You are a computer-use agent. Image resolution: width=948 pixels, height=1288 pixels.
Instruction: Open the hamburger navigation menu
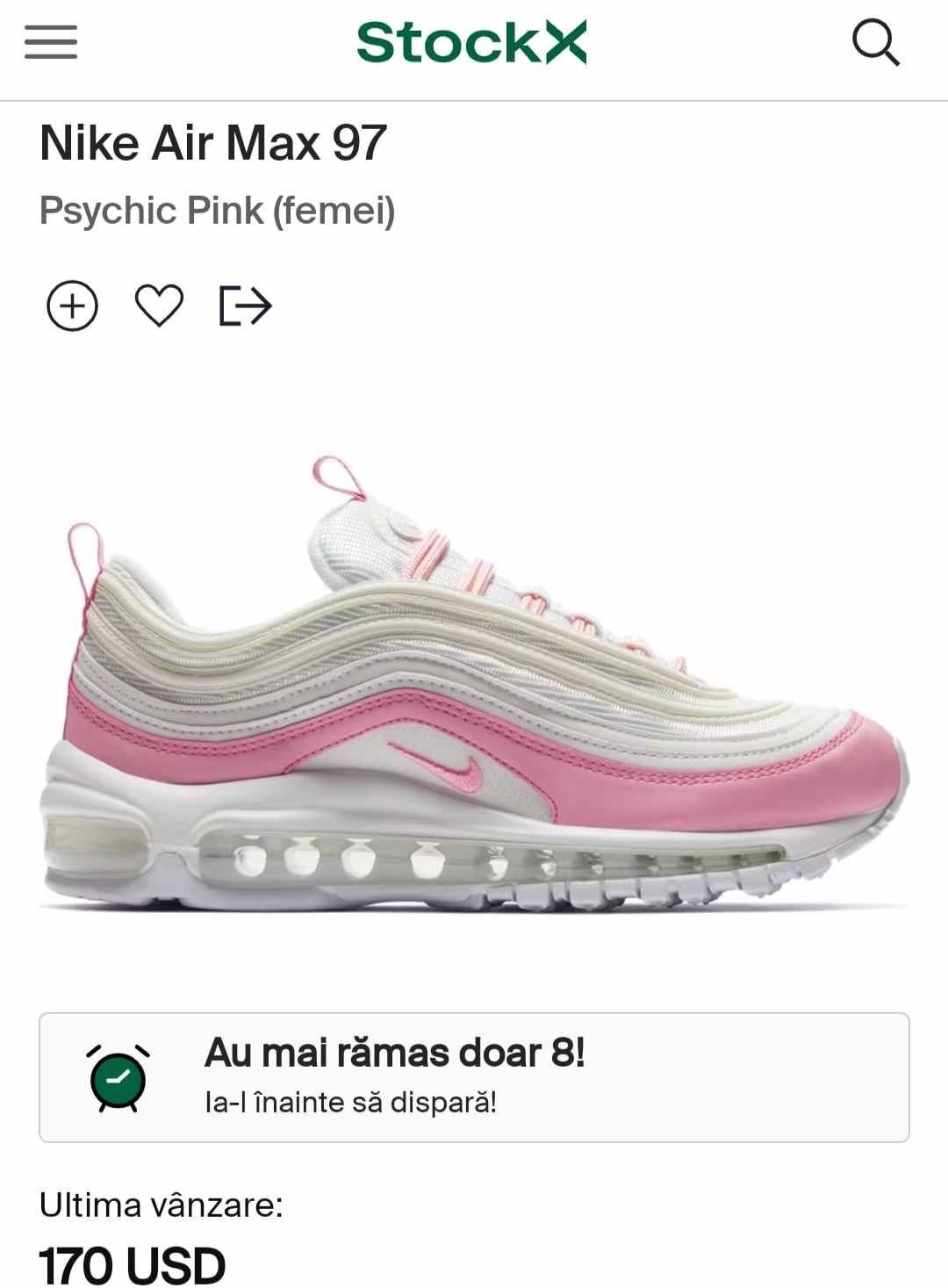pyautogui.click(x=51, y=42)
